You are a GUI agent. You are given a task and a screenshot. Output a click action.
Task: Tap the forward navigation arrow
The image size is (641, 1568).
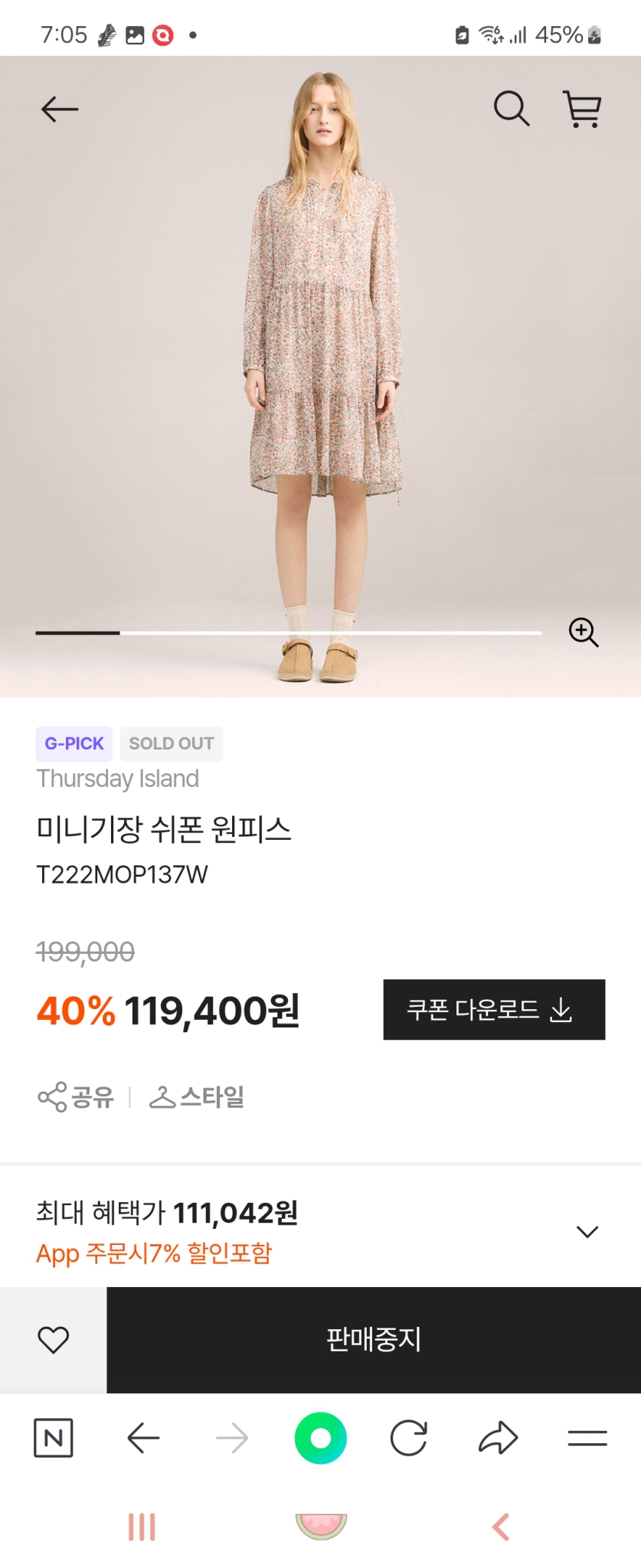coord(231,1437)
